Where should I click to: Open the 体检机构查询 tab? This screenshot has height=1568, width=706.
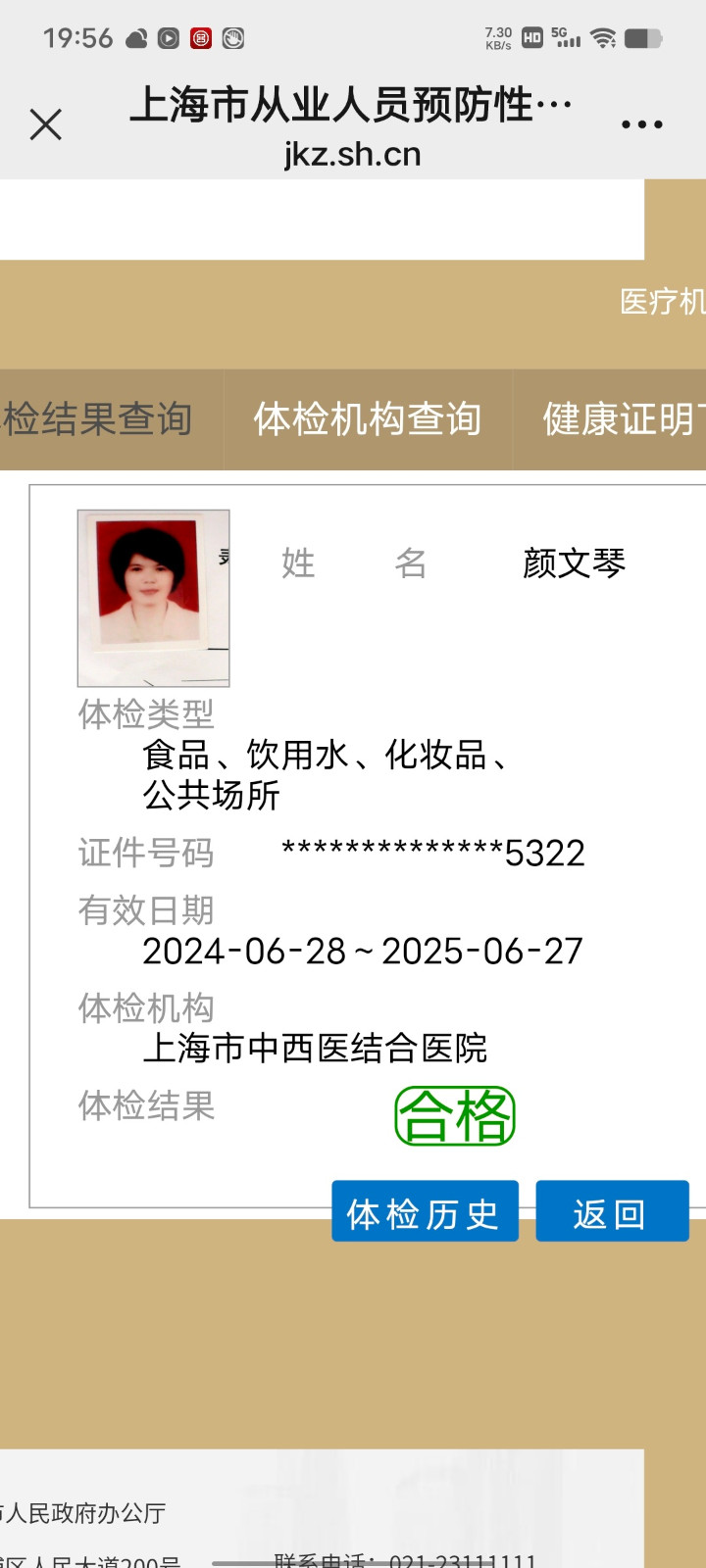[x=368, y=419]
